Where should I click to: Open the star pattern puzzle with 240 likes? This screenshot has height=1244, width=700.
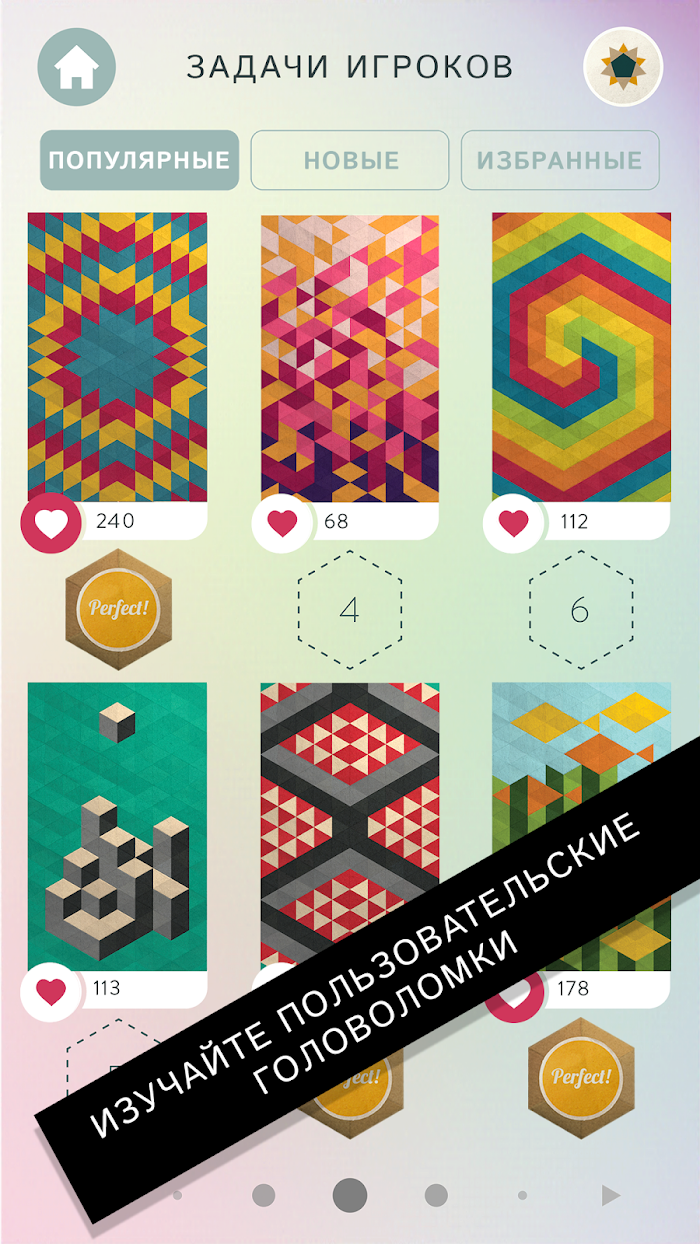point(118,355)
